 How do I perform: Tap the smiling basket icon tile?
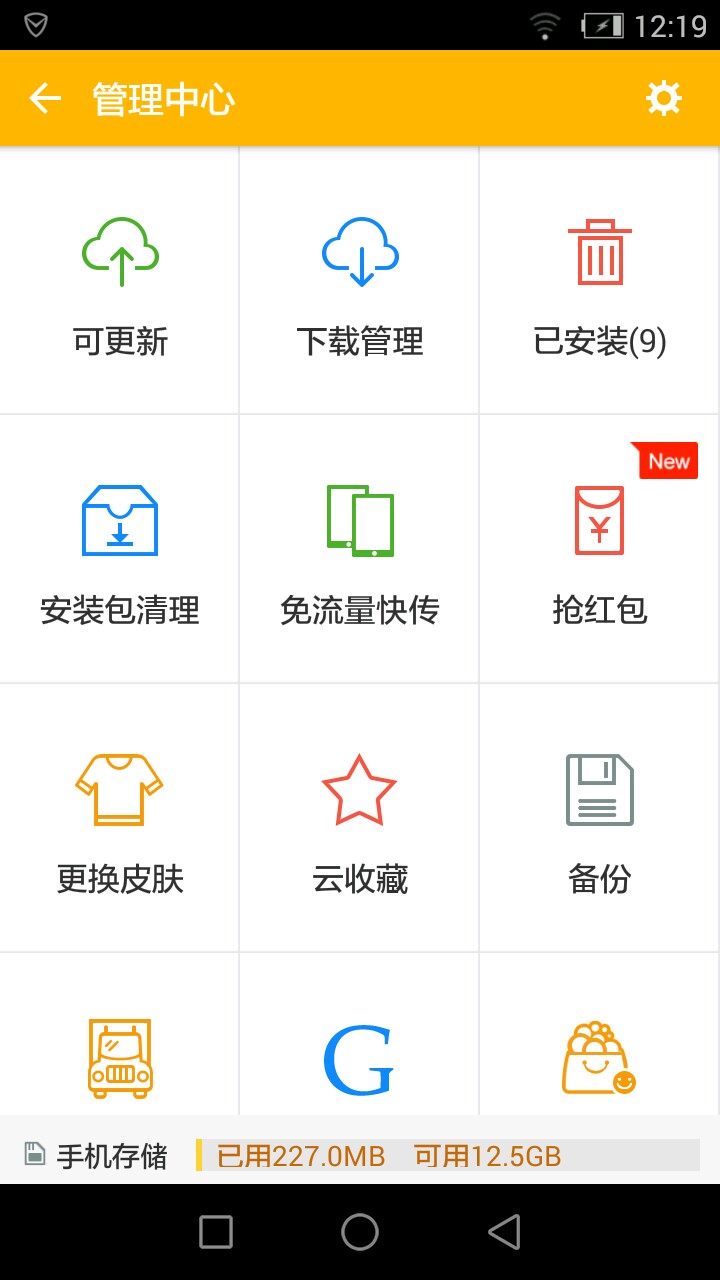600,1058
